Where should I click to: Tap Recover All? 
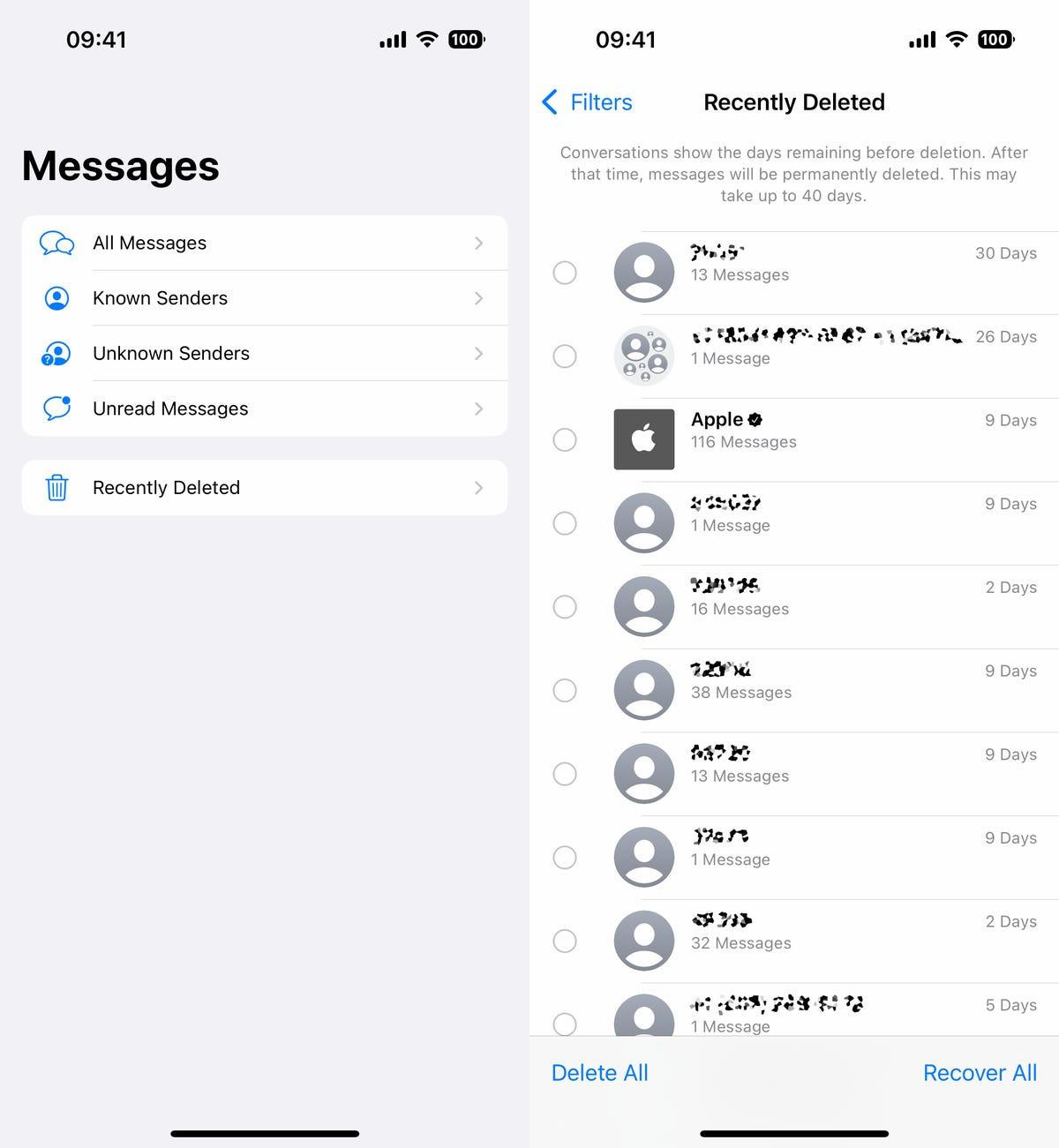tap(979, 1073)
